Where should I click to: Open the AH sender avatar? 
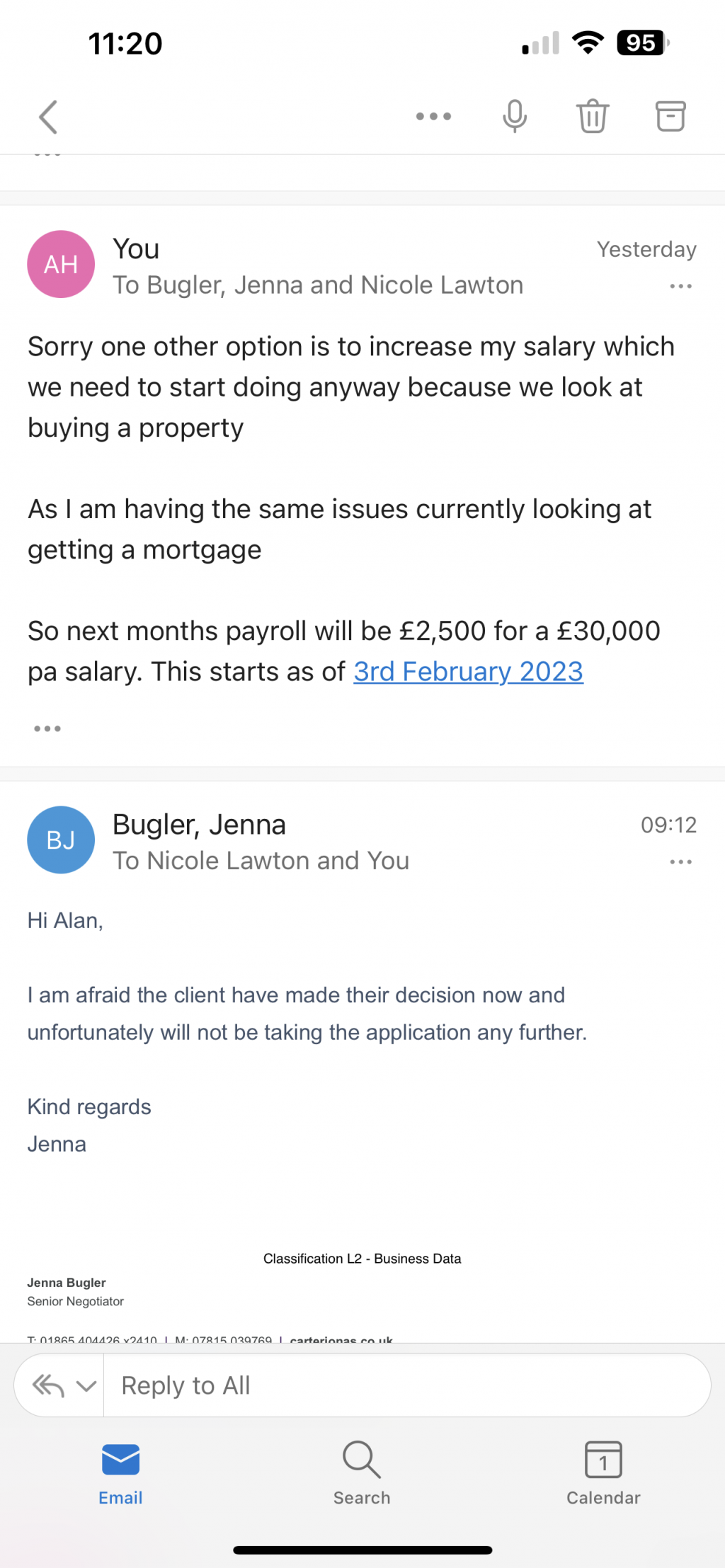click(61, 264)
